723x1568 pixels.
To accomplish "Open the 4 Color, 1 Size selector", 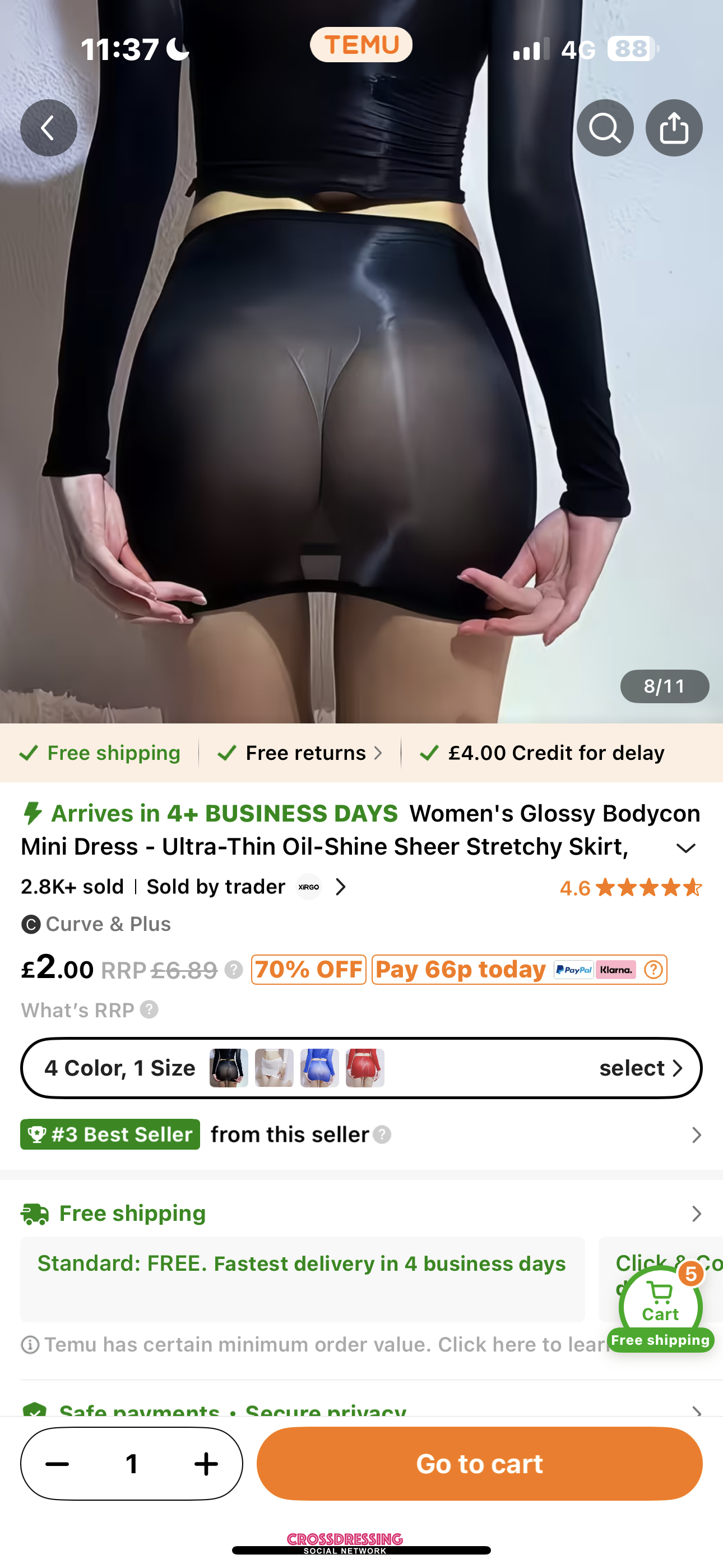I will pos(361,1068).
